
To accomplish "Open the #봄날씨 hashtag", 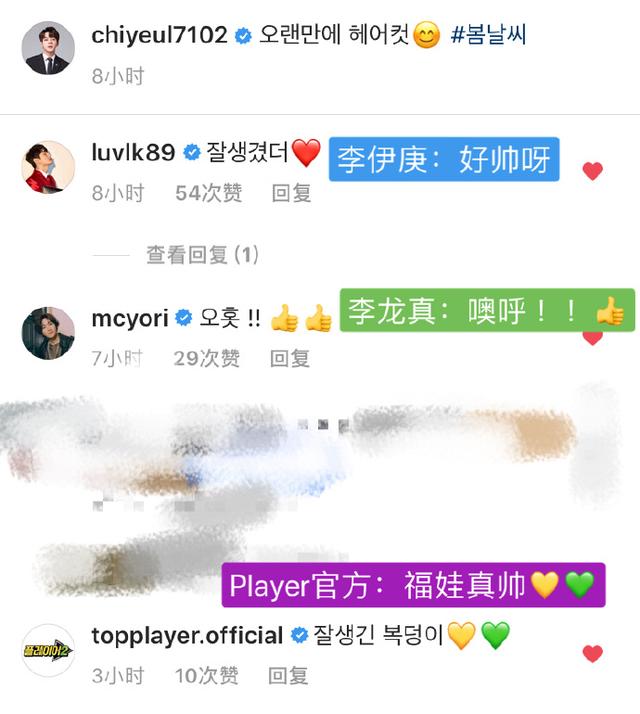I will [488, 38].
